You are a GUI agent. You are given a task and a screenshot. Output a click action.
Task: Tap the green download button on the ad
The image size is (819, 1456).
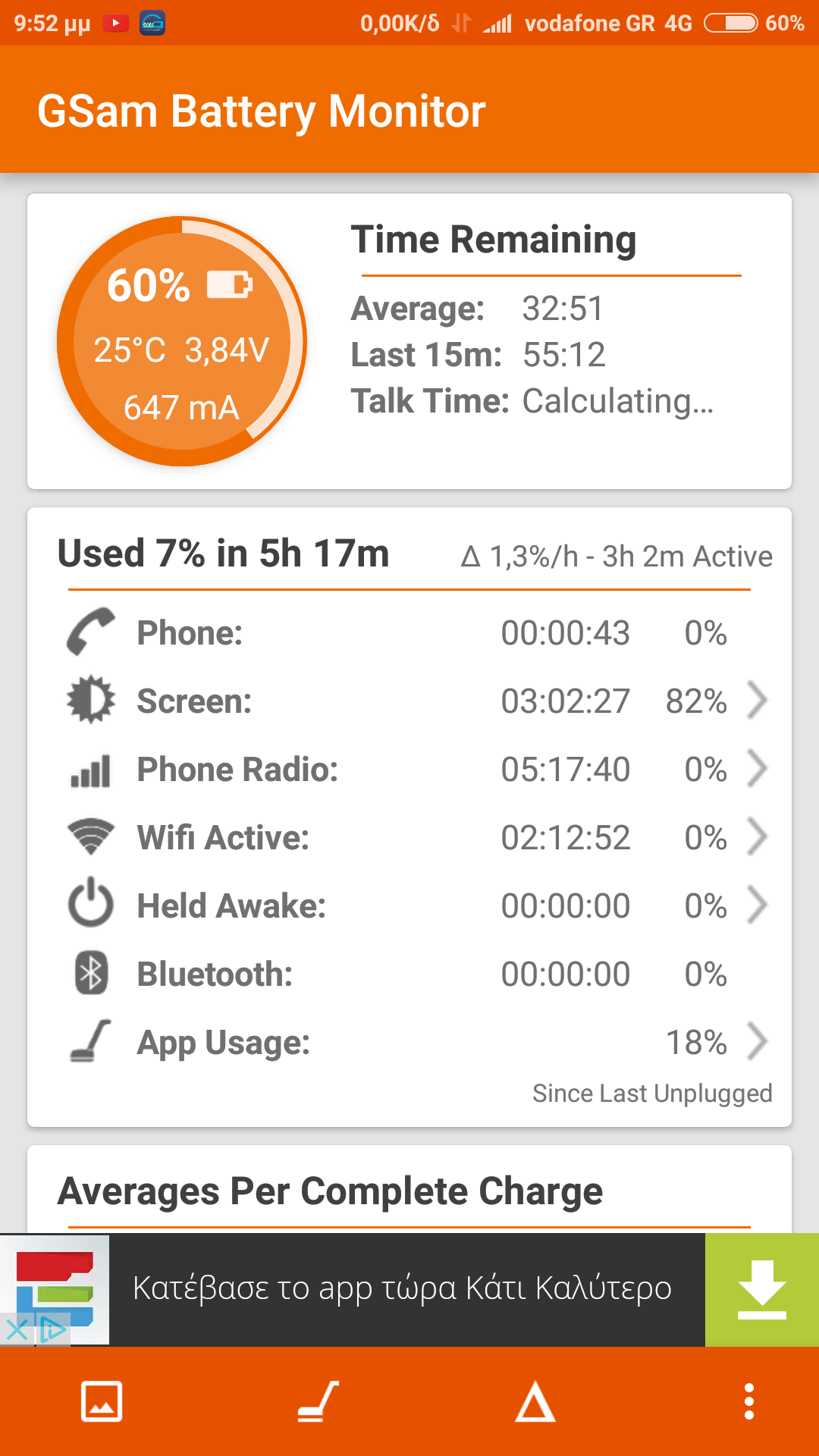tap(761, 1289)
